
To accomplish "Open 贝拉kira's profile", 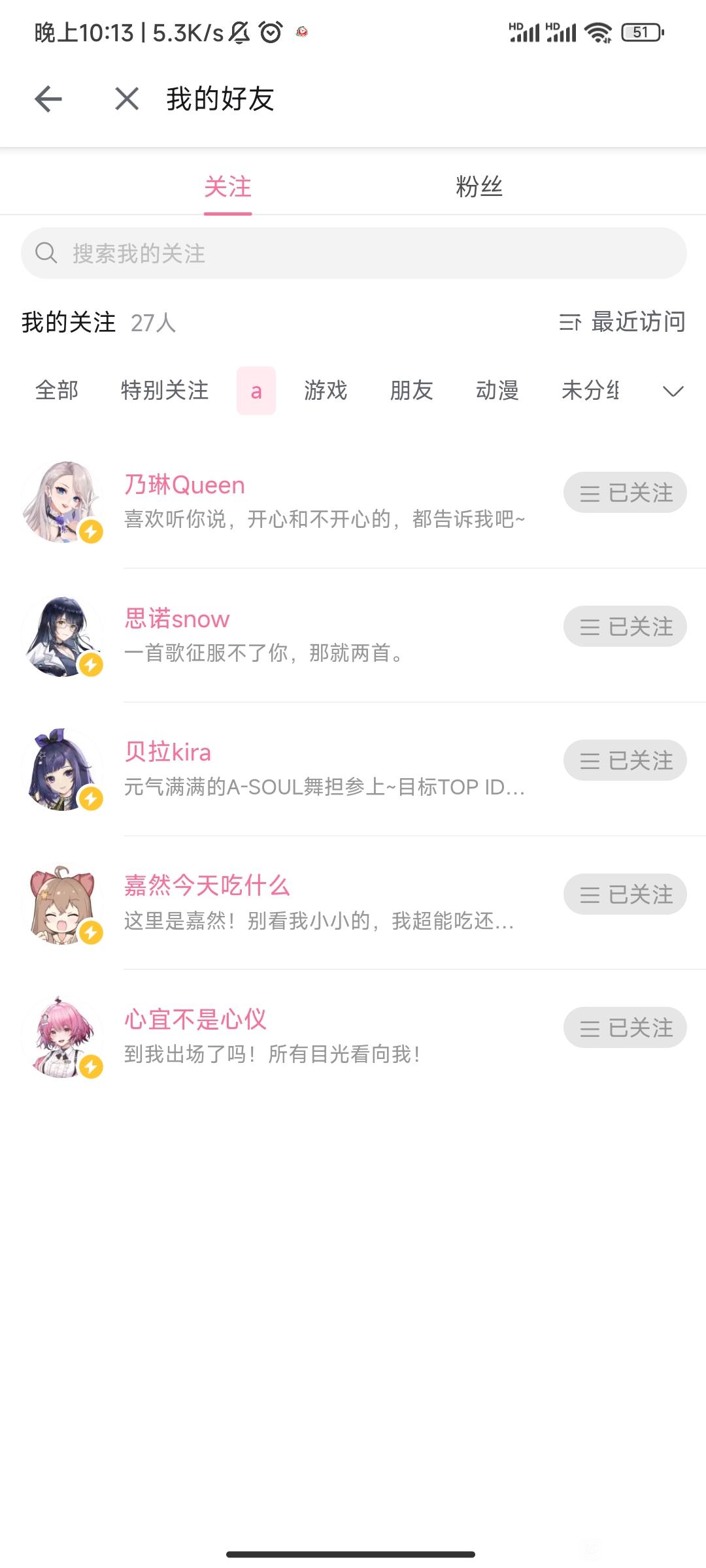I will click(168, 753).
